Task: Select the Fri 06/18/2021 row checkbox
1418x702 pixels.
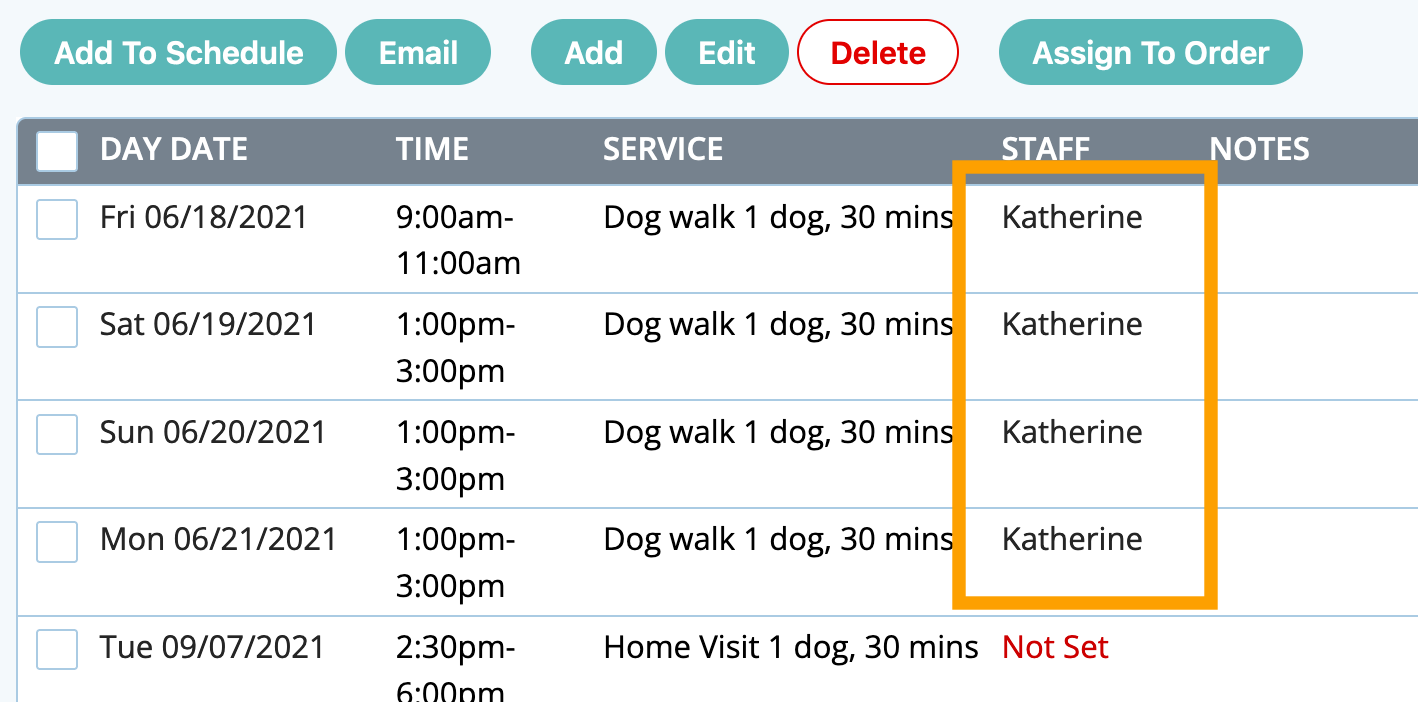Action: [x=57, y=219]
